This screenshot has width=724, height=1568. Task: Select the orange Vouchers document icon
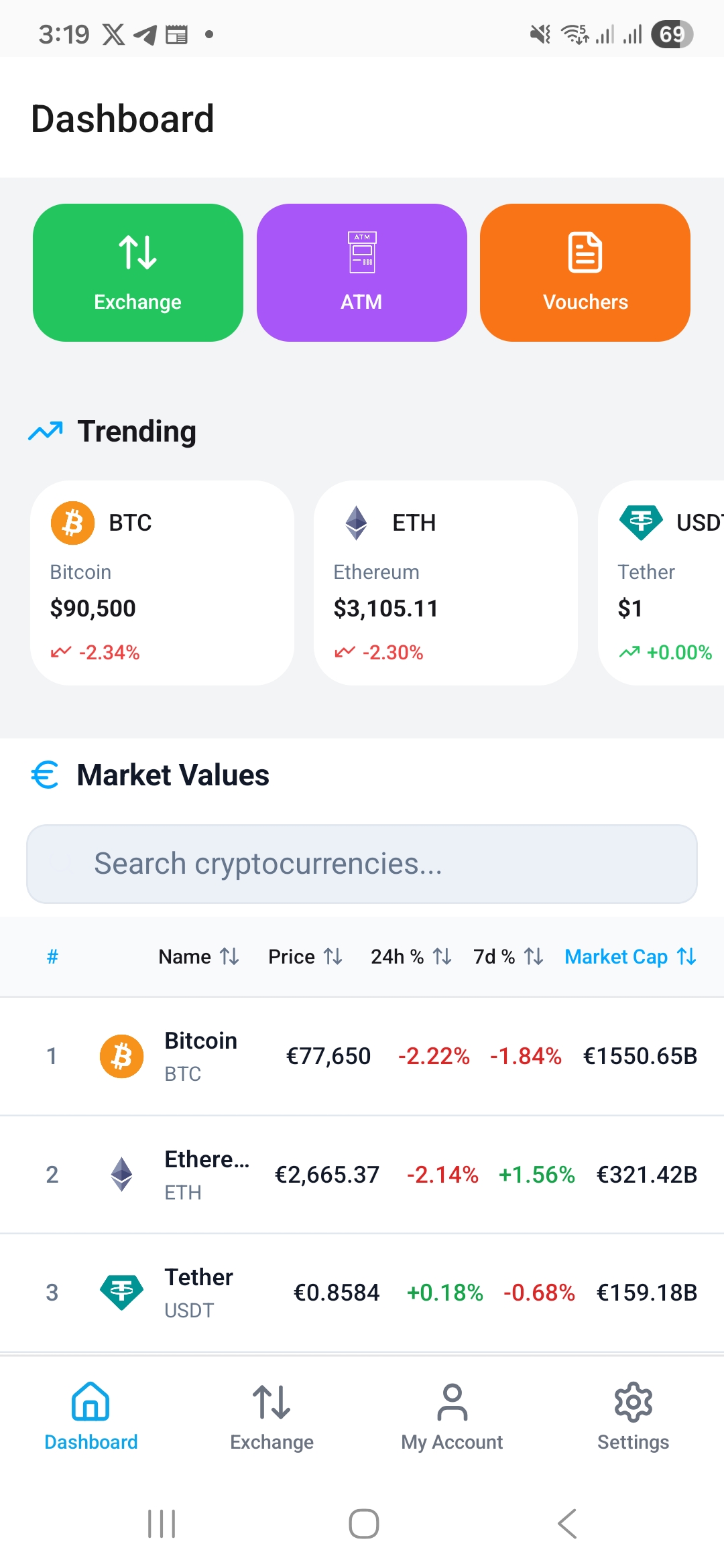coord(585,252)
